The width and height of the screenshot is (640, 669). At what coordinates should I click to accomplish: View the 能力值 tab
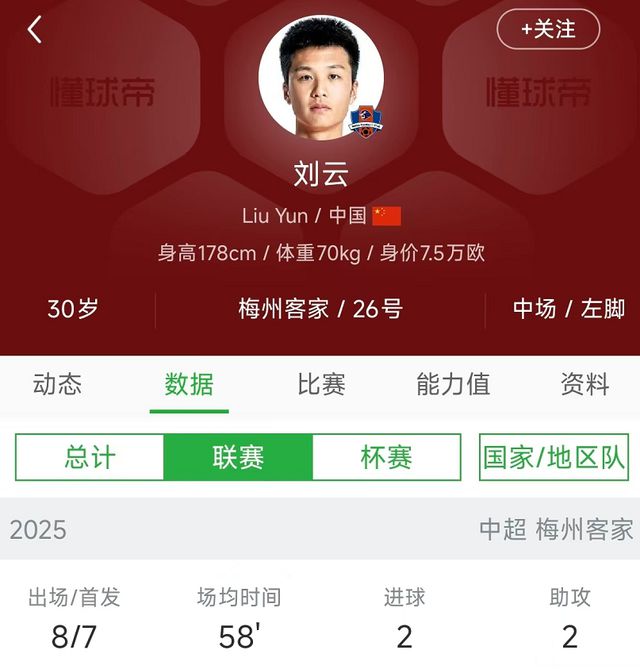point(453,385)
